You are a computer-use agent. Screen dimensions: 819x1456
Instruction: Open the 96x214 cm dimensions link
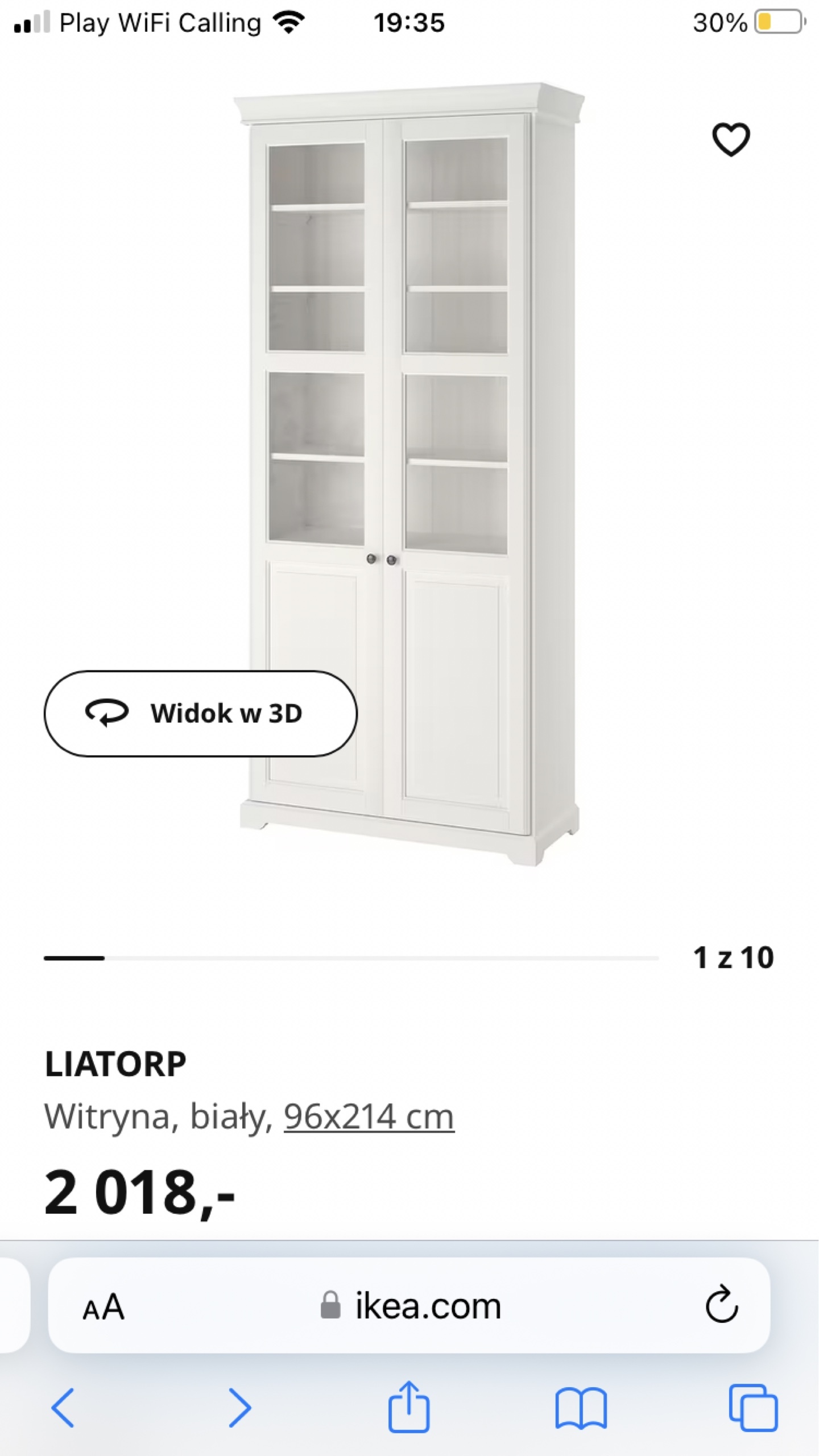(369, 1116)
